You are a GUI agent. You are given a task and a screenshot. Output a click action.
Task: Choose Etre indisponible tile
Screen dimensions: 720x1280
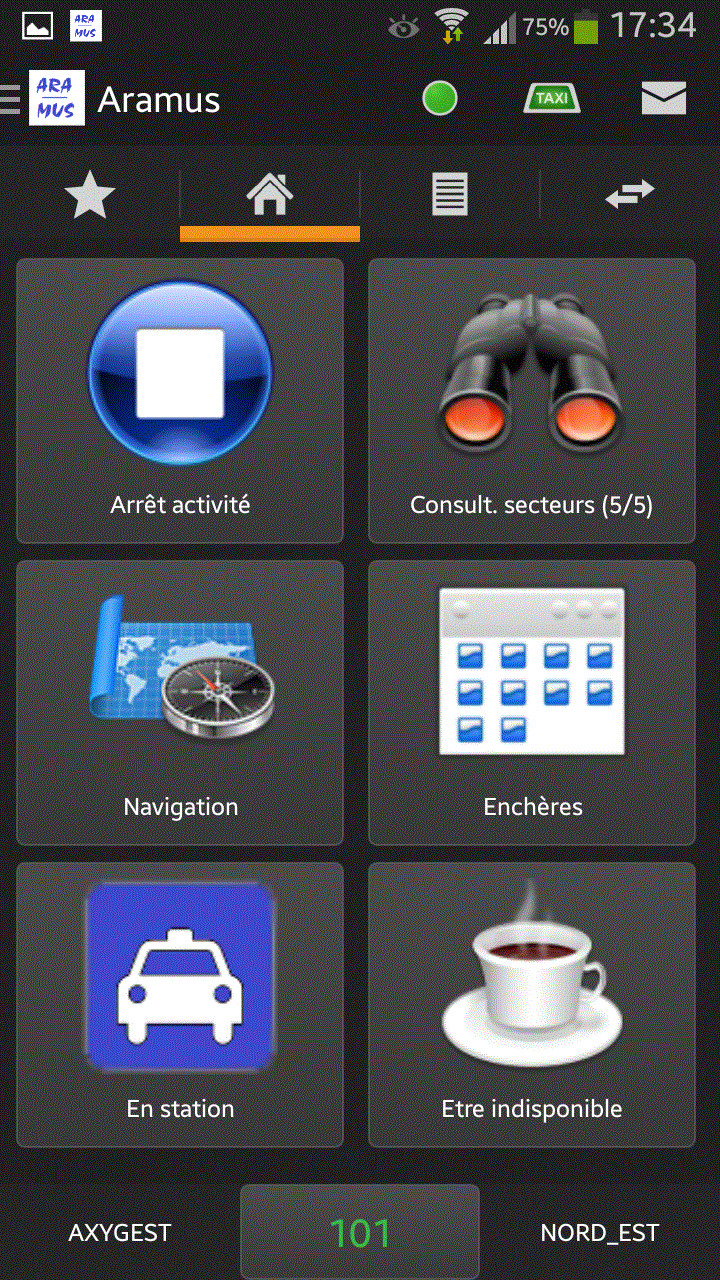[532, 1004]
